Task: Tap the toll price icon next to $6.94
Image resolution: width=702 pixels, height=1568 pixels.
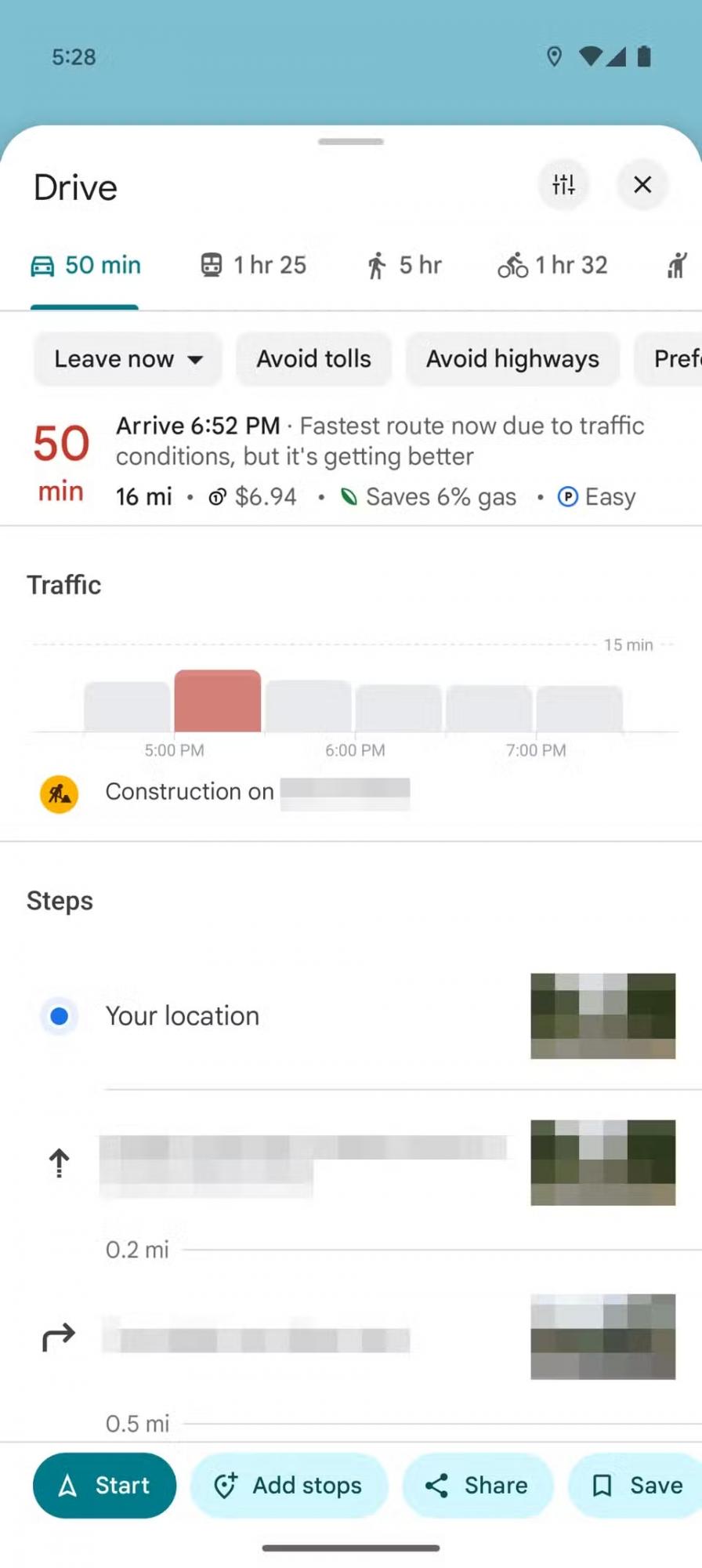Action: pyautogui.click(x=217, y=496)
